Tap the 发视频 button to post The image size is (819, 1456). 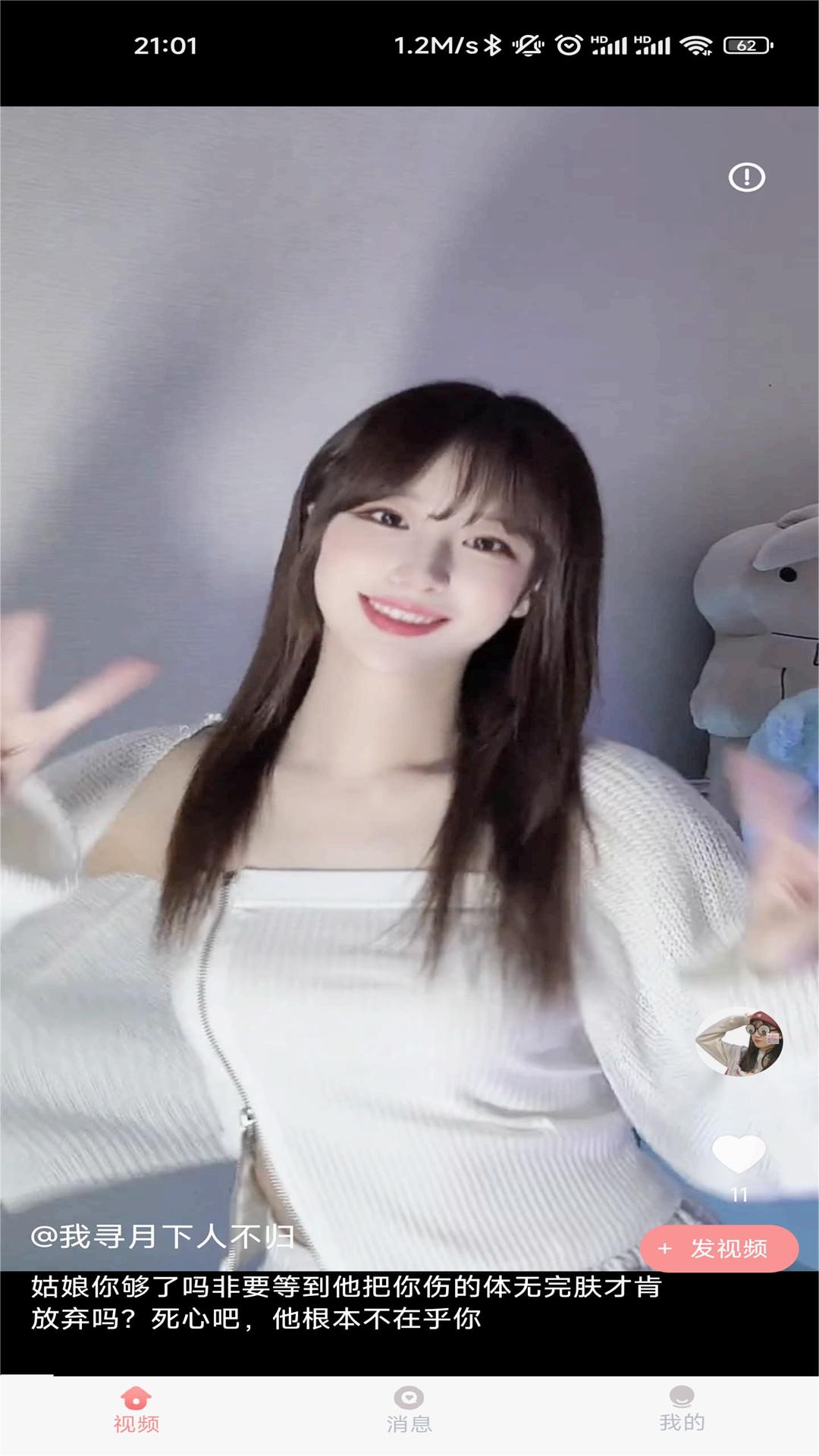719,1248
